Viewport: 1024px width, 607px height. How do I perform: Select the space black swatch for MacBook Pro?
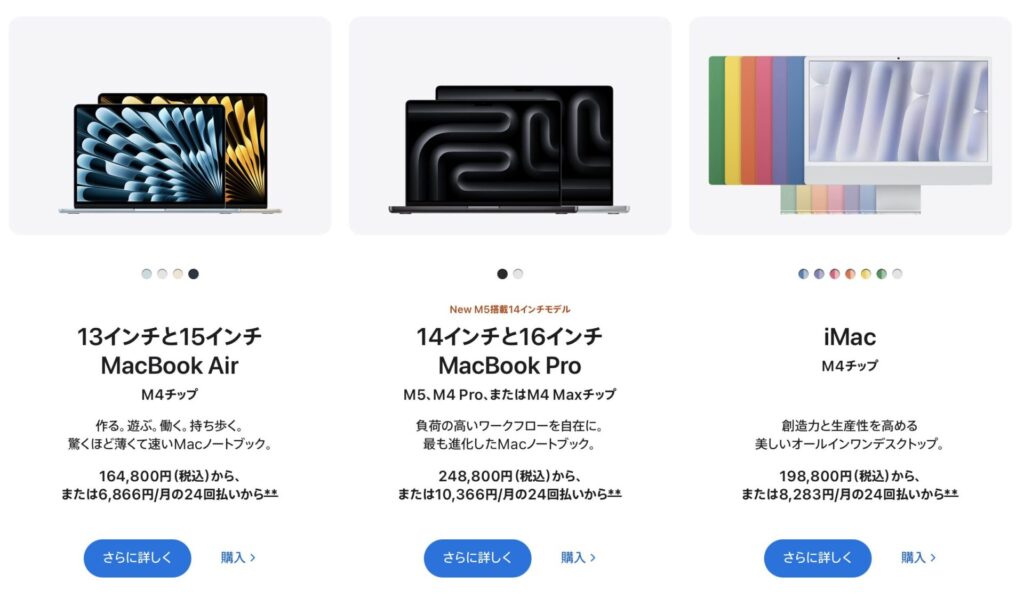(x=502, y=274)
